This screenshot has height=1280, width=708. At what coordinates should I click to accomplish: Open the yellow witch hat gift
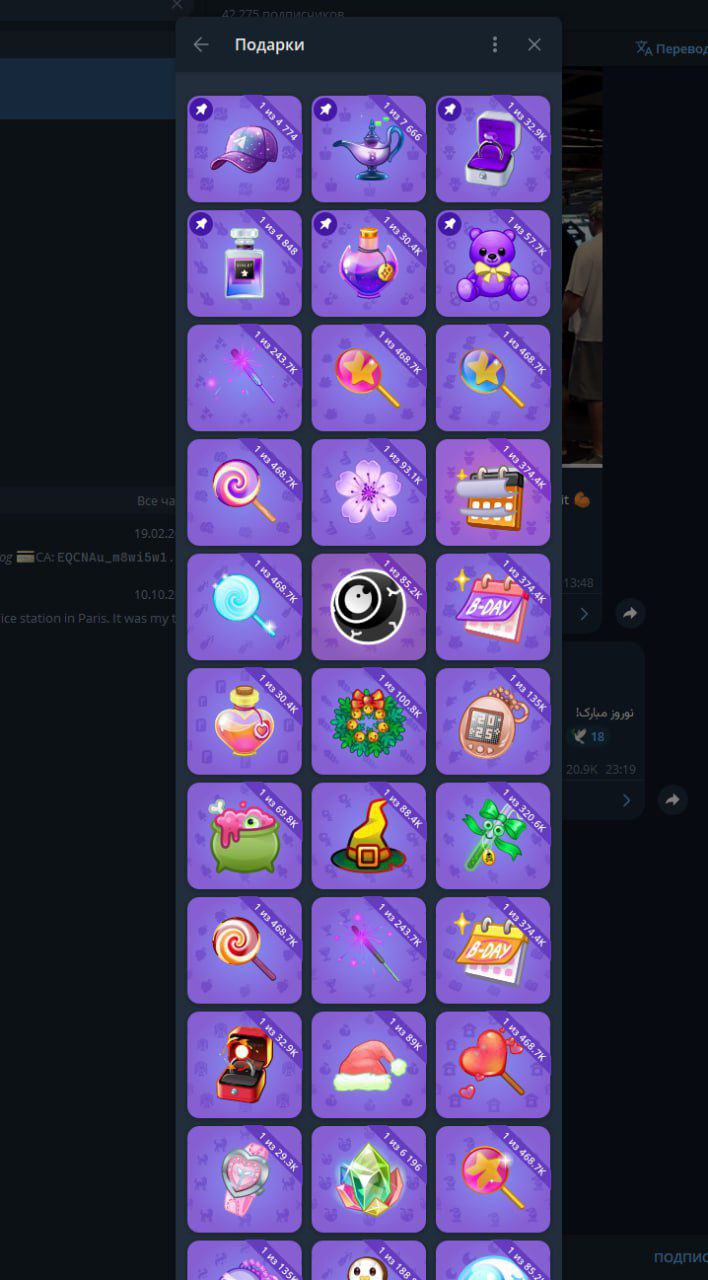pos(368,836)
